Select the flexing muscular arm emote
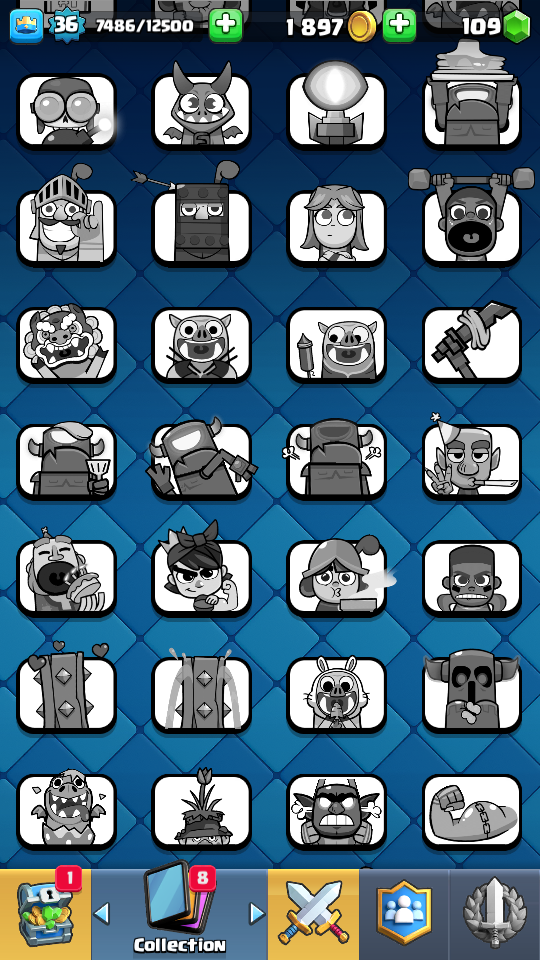540x960 pixels. point(472,811)
